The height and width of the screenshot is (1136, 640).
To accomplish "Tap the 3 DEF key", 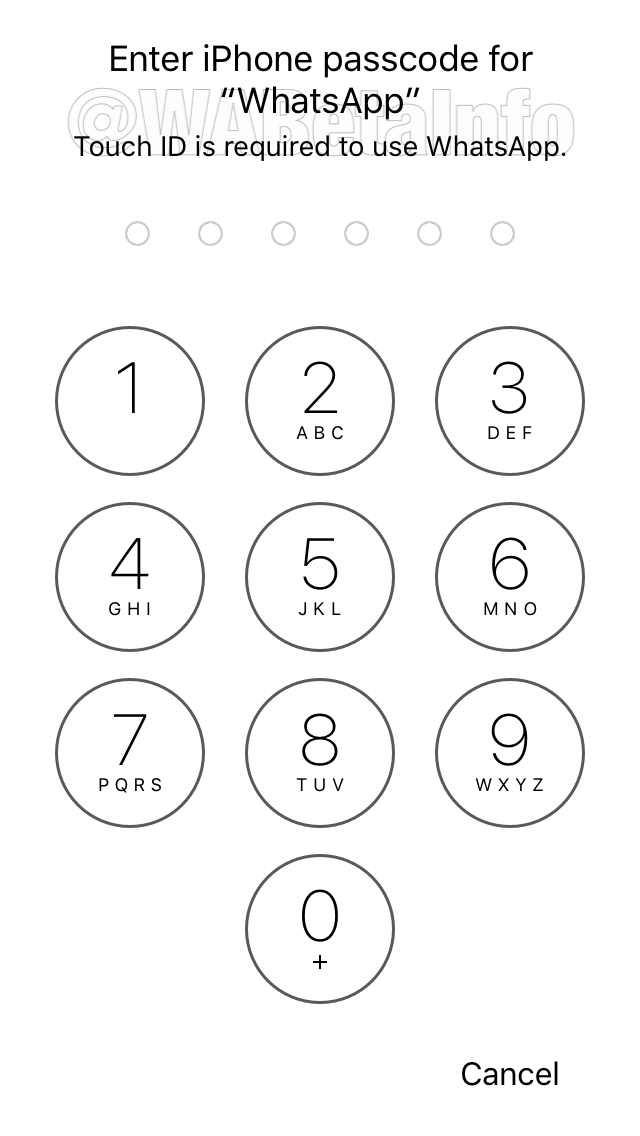I will click(510, 401).
